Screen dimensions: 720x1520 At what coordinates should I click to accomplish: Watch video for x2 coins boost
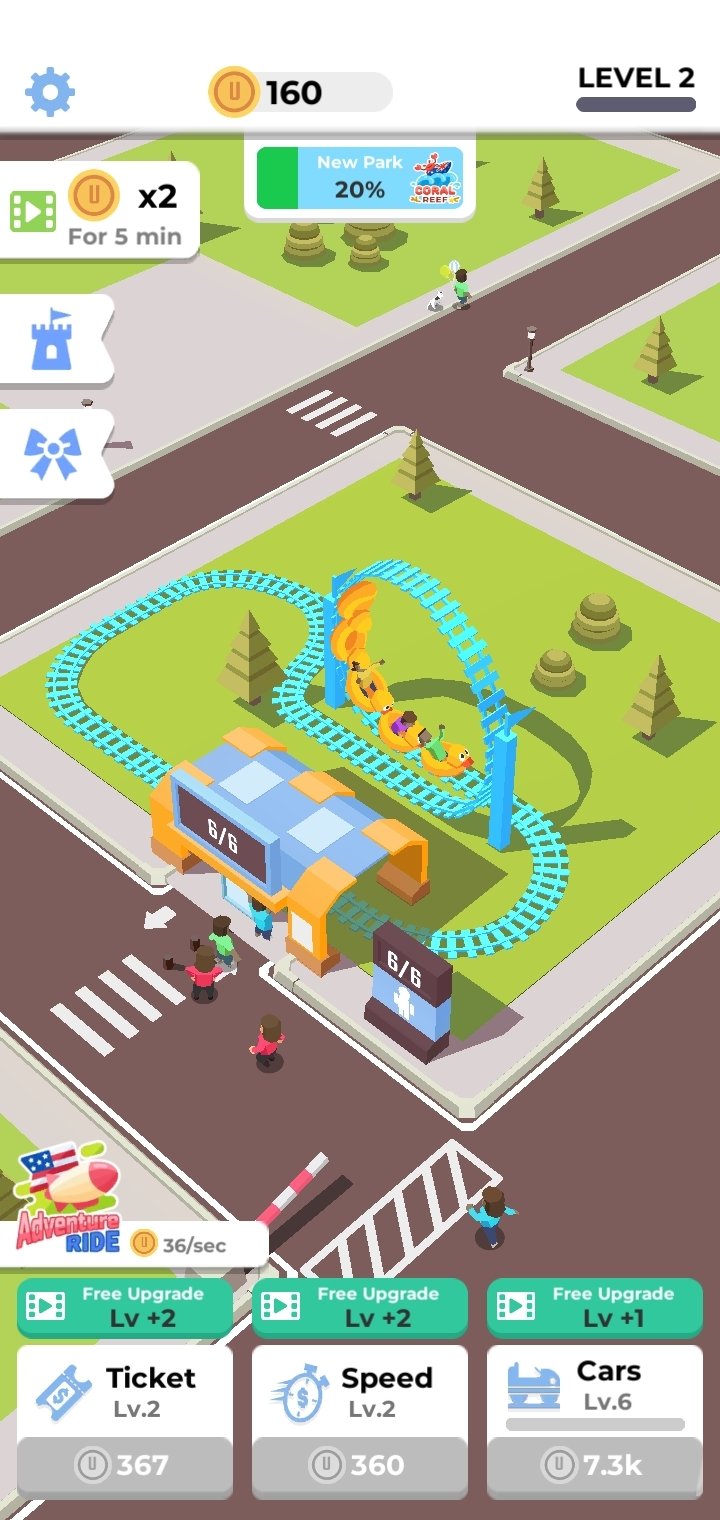point(98,211)
